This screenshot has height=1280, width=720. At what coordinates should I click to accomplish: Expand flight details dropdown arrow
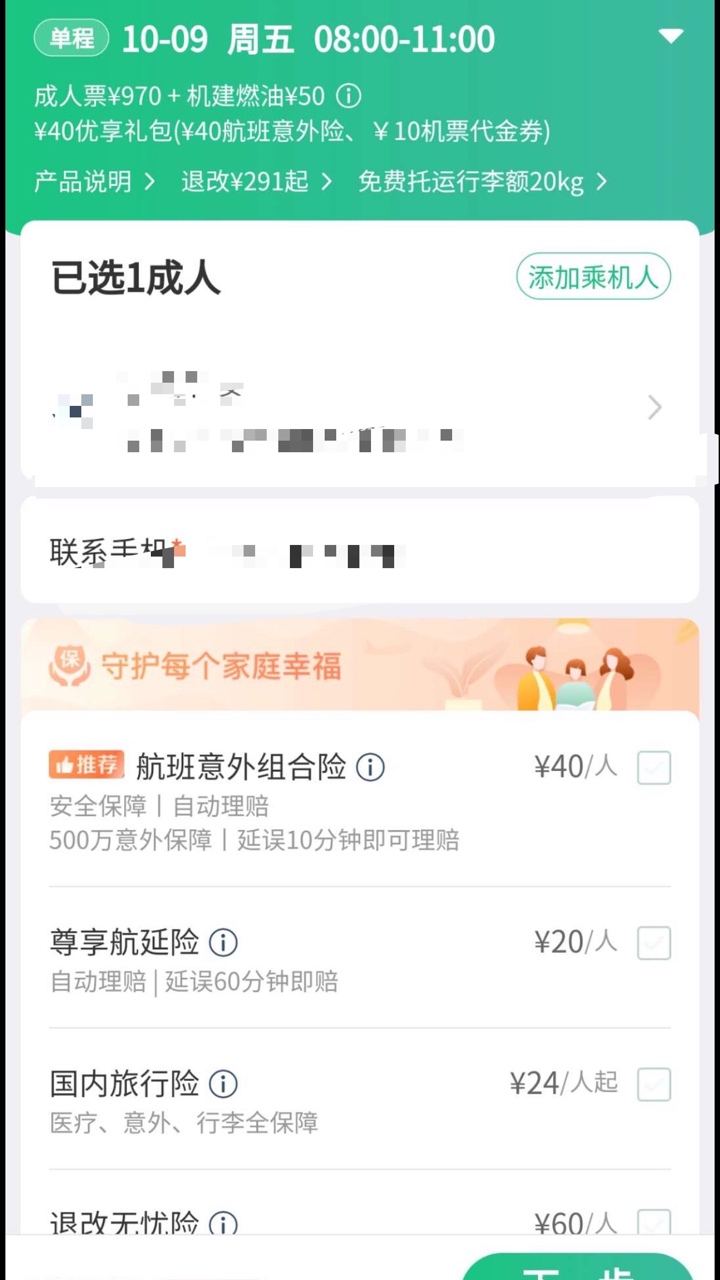pyautogui.click(x=671, y=37)
